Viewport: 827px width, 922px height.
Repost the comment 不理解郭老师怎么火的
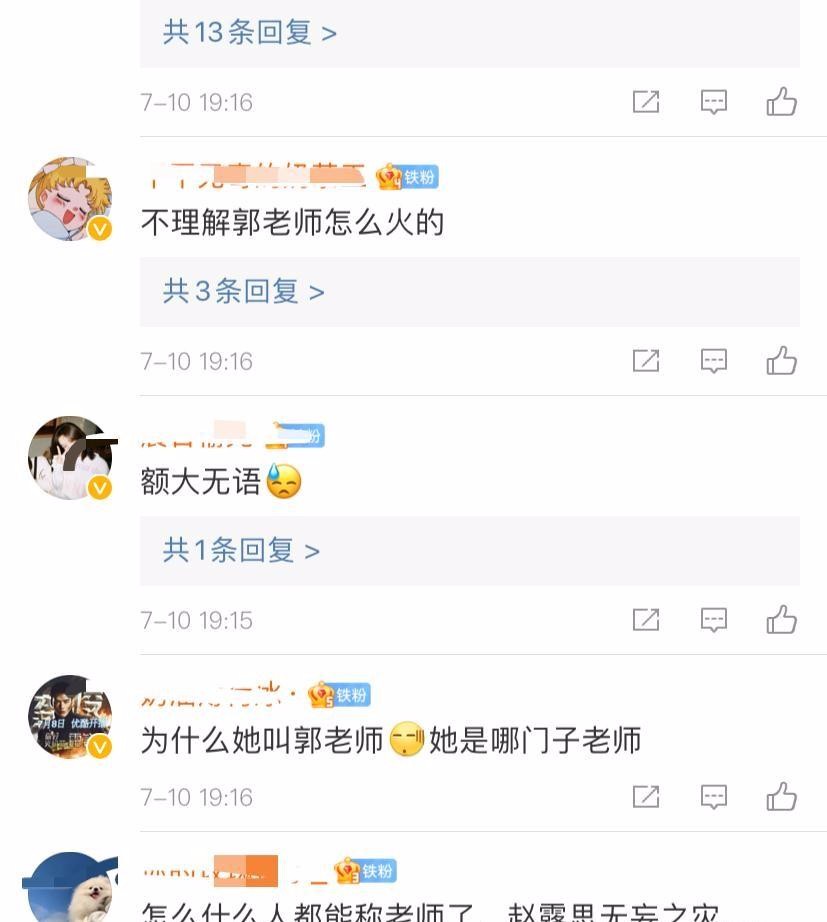[x=646, y=361]
